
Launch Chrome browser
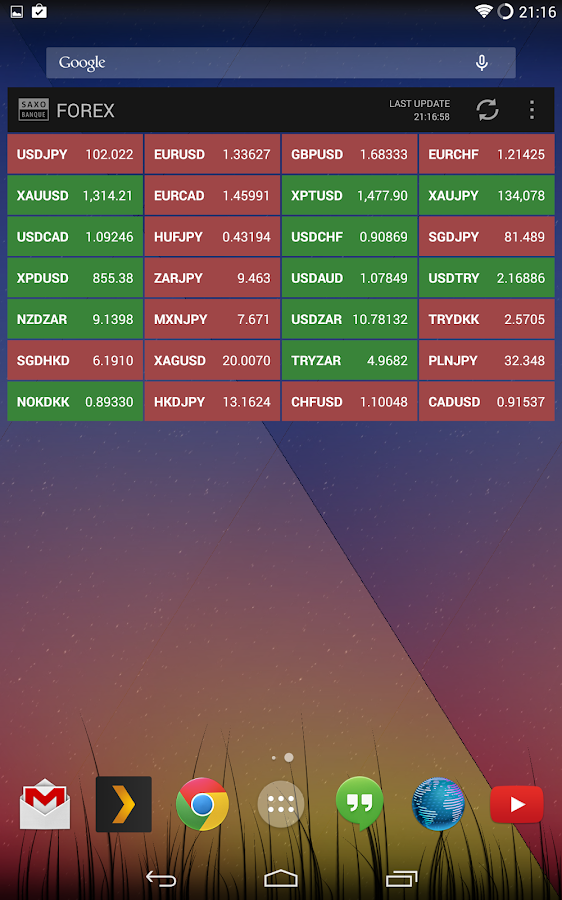point(202,804)
